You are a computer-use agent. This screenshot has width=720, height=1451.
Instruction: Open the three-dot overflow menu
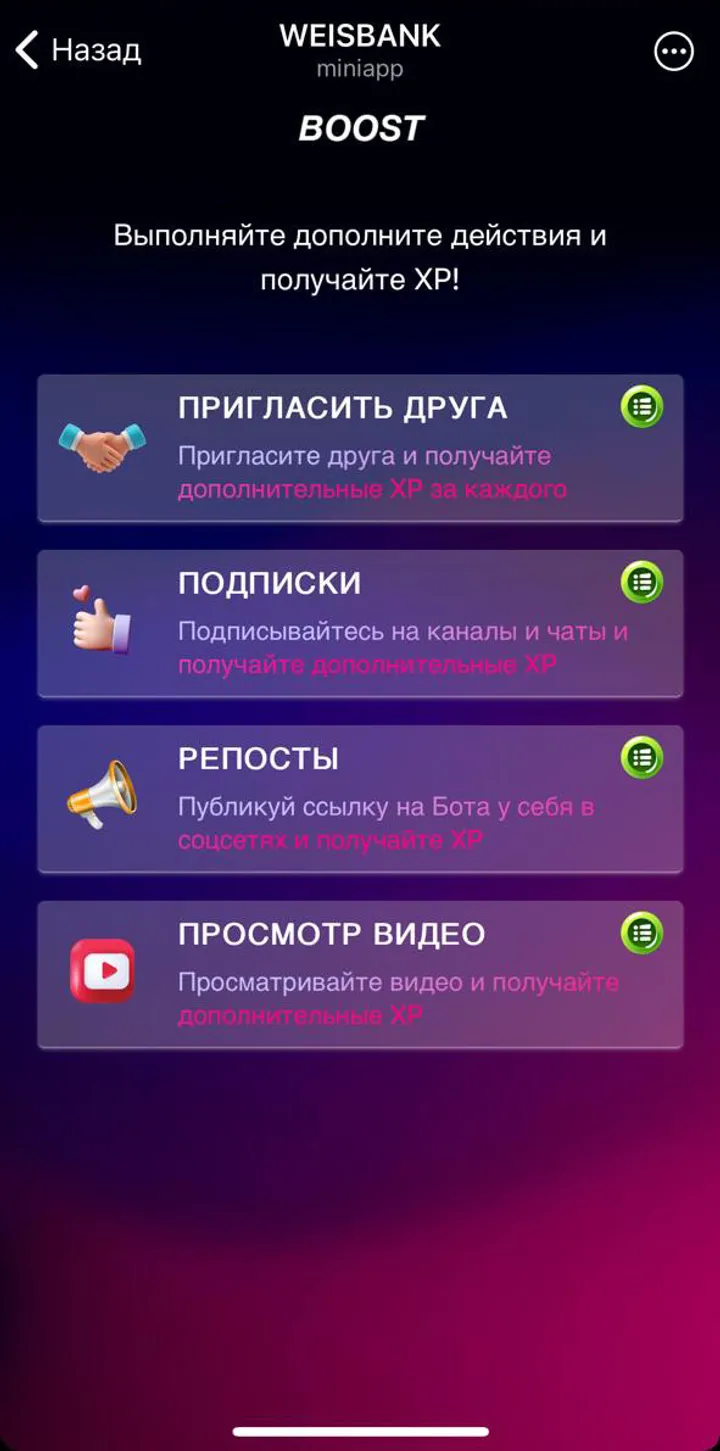[x=673, y=51]
